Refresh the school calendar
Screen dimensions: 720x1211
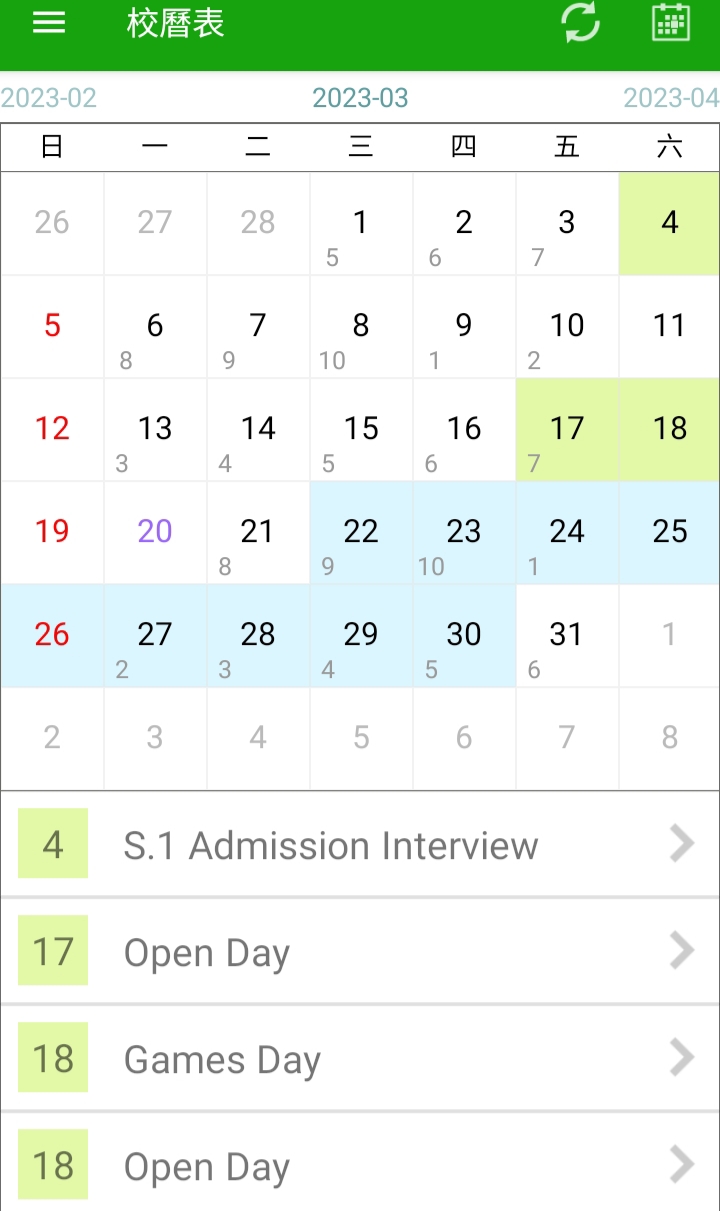(x=581, y=22)
